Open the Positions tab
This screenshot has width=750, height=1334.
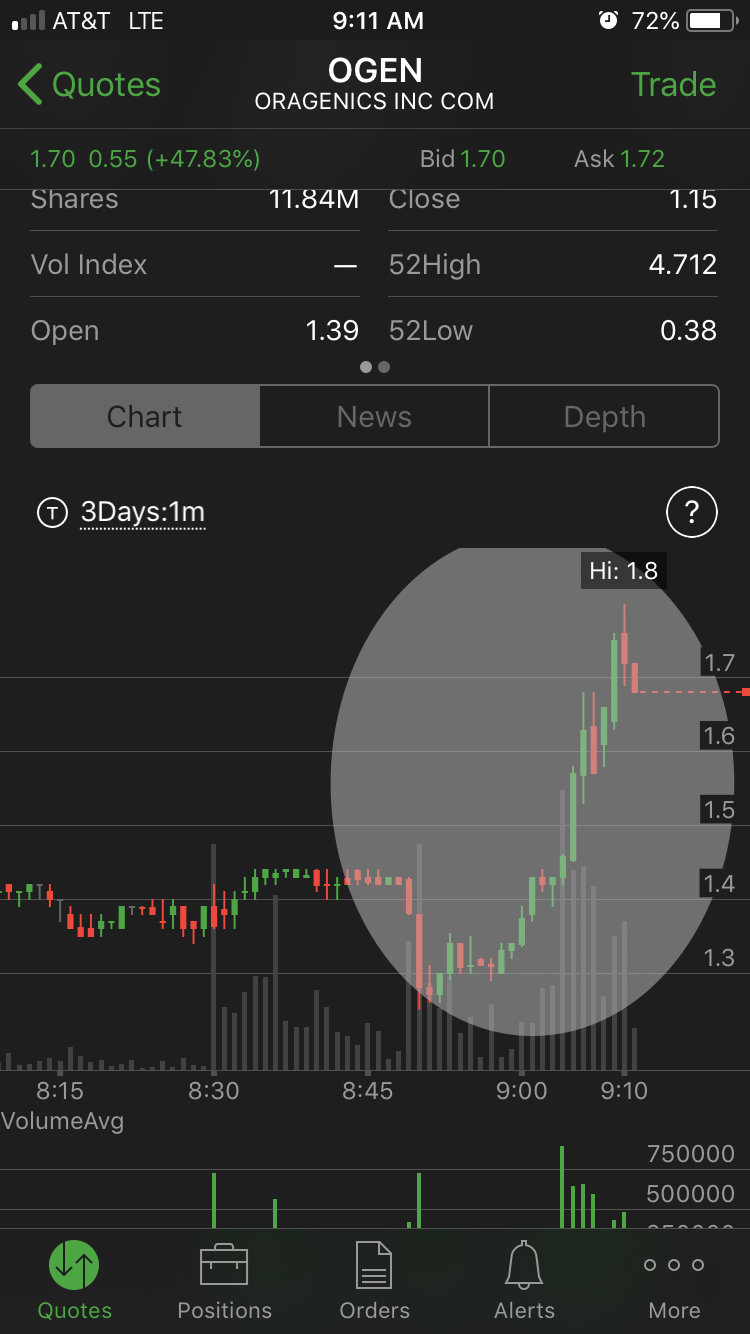tap(224, 1280)
